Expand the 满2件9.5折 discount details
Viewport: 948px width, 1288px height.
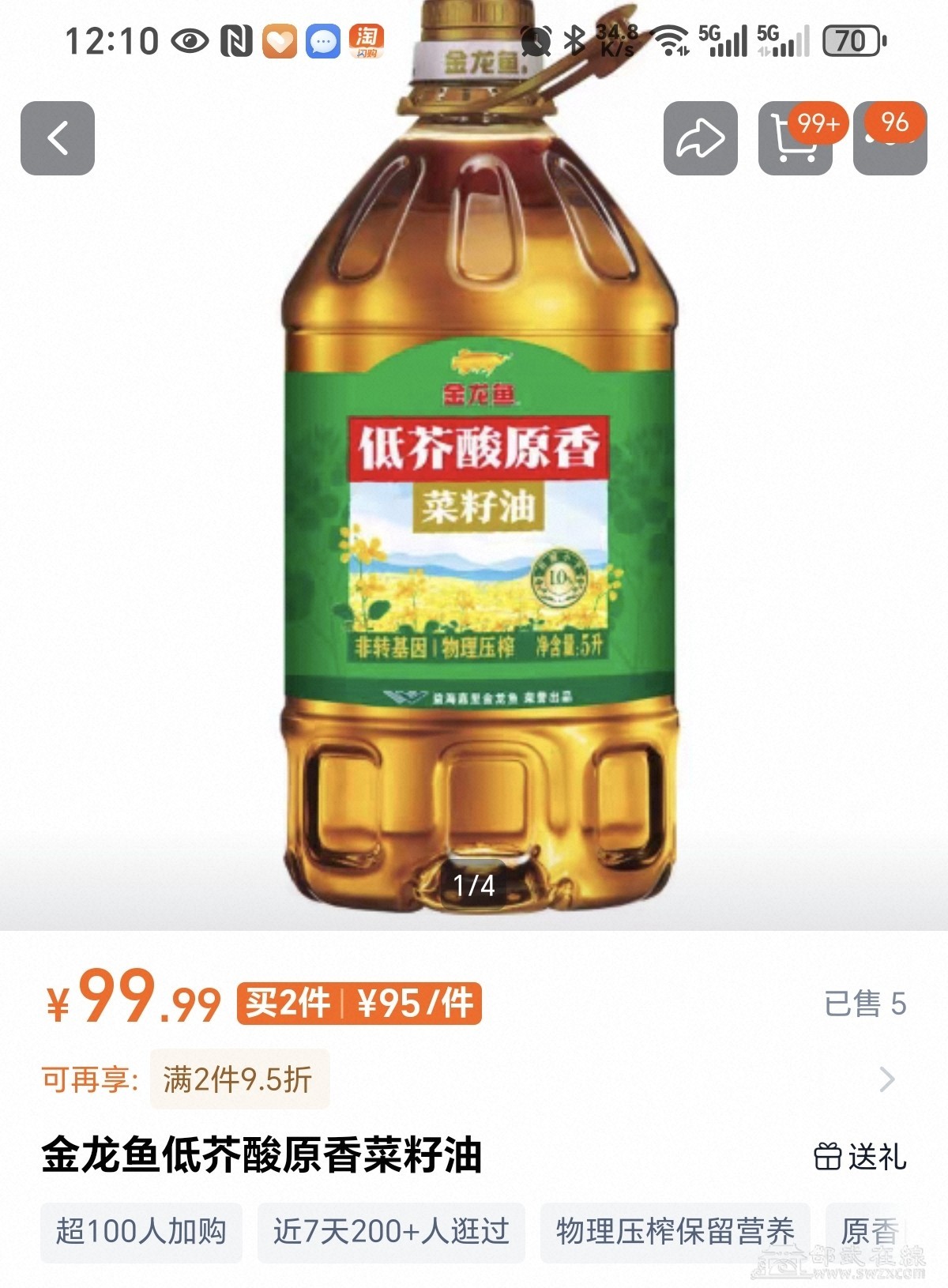click(886, 1079)
